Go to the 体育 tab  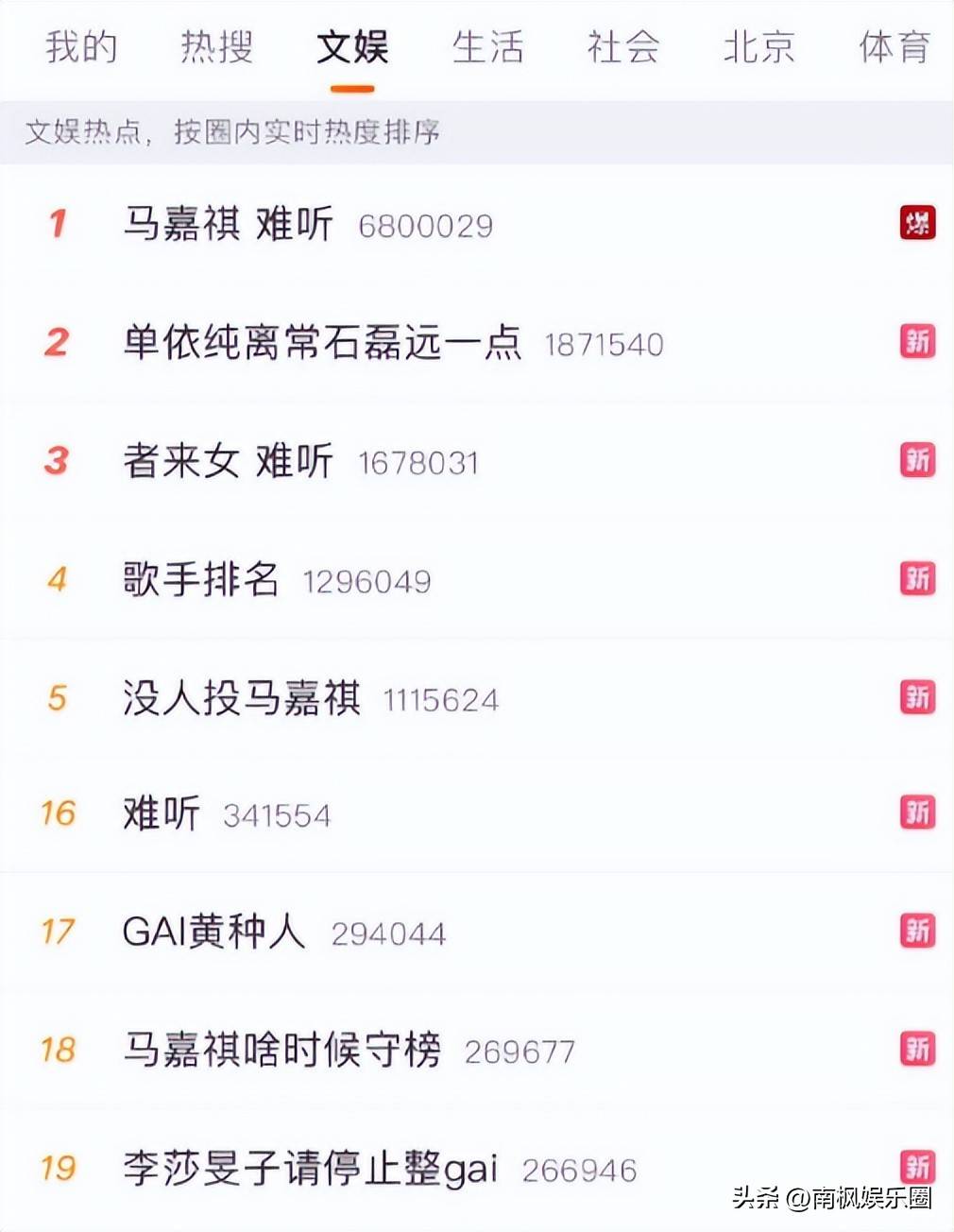pyautogui.click(x=894, y=47)
